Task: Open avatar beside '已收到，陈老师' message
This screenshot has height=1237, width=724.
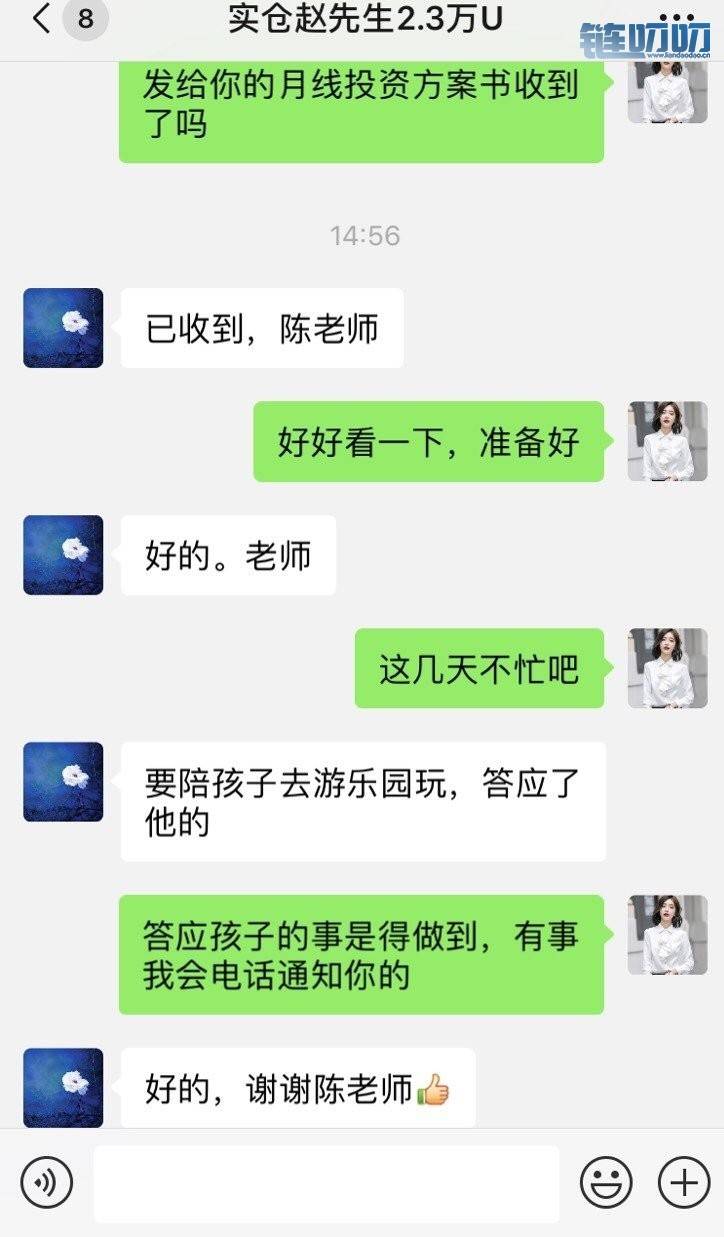Action: (63, 328)
